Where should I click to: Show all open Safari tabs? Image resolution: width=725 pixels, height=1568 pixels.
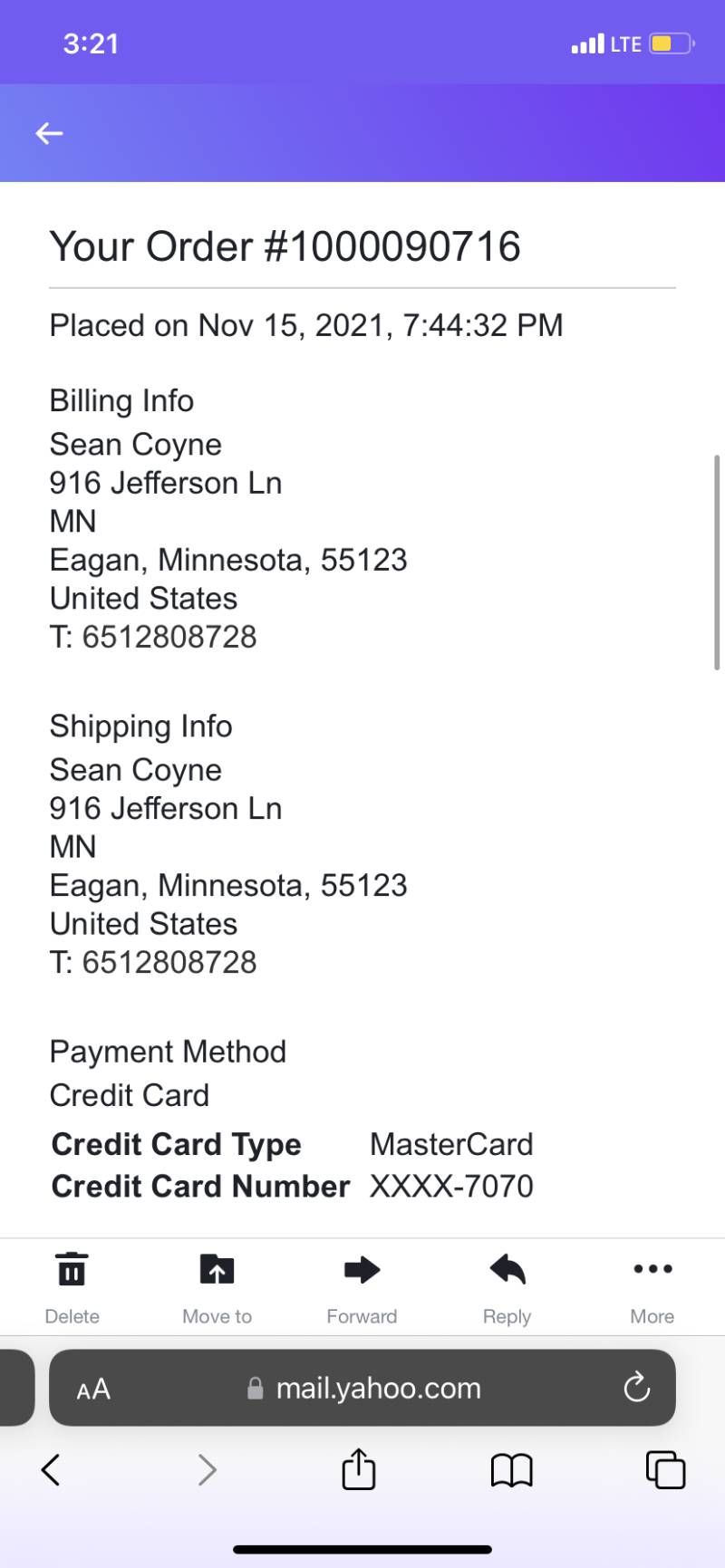point(665,1469)
